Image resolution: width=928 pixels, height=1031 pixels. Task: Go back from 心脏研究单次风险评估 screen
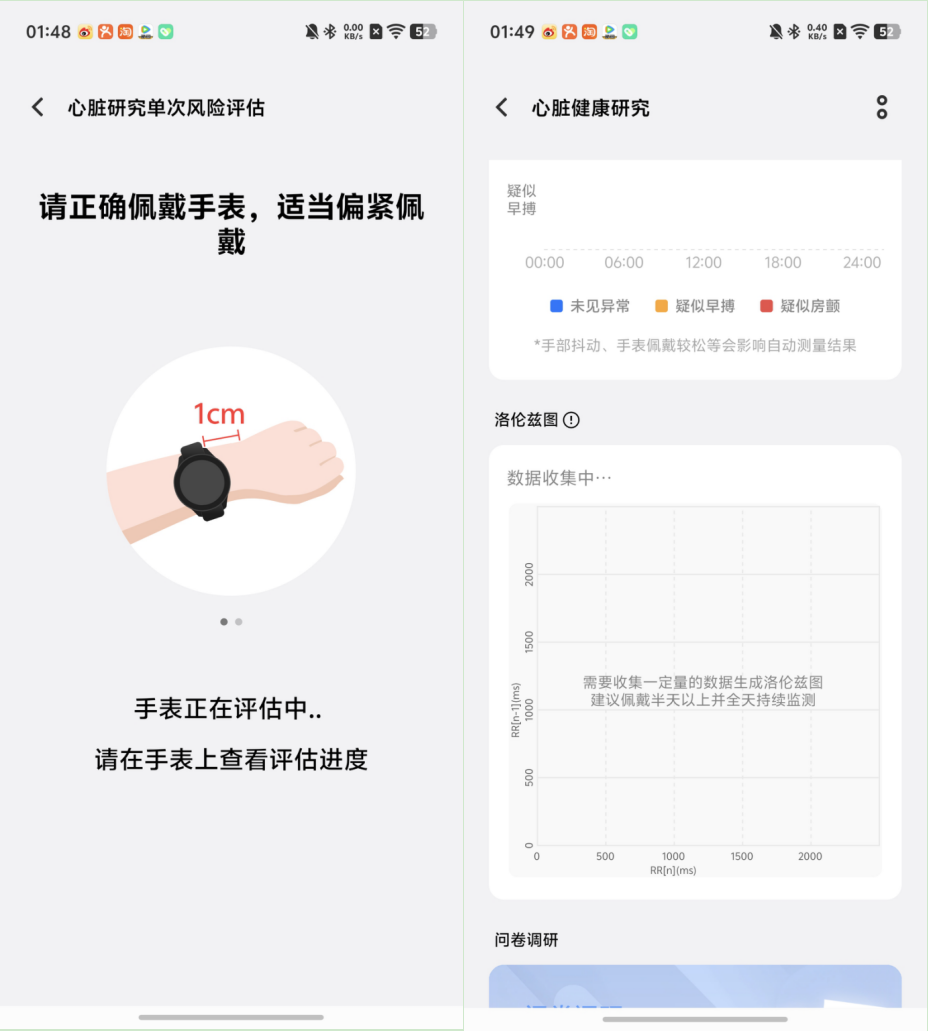(38, 107)
